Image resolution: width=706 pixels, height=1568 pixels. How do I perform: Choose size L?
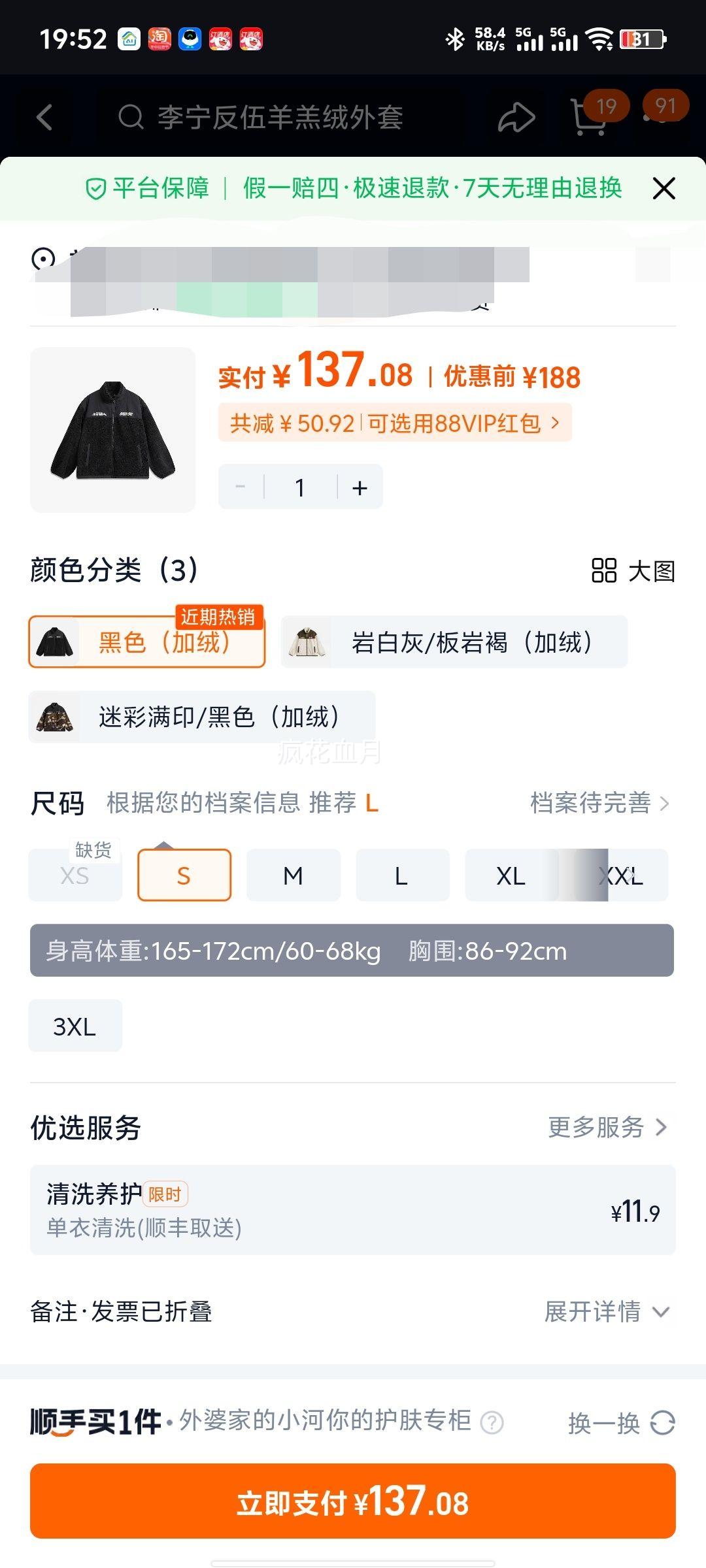click(x=401, y=875)
